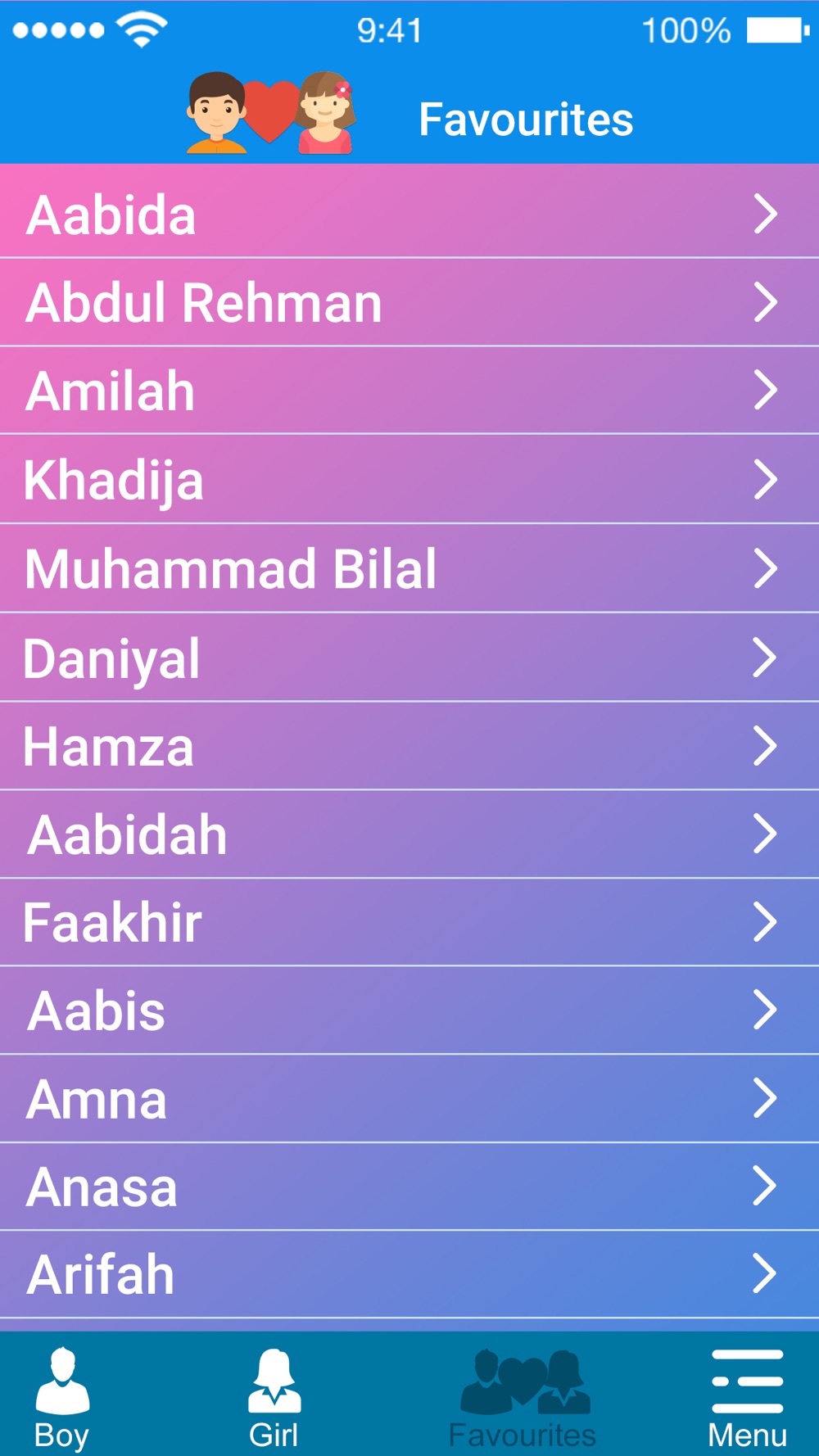
Task: Select the name Amilah
Action: pyautogui.click(x=409, y=391)
